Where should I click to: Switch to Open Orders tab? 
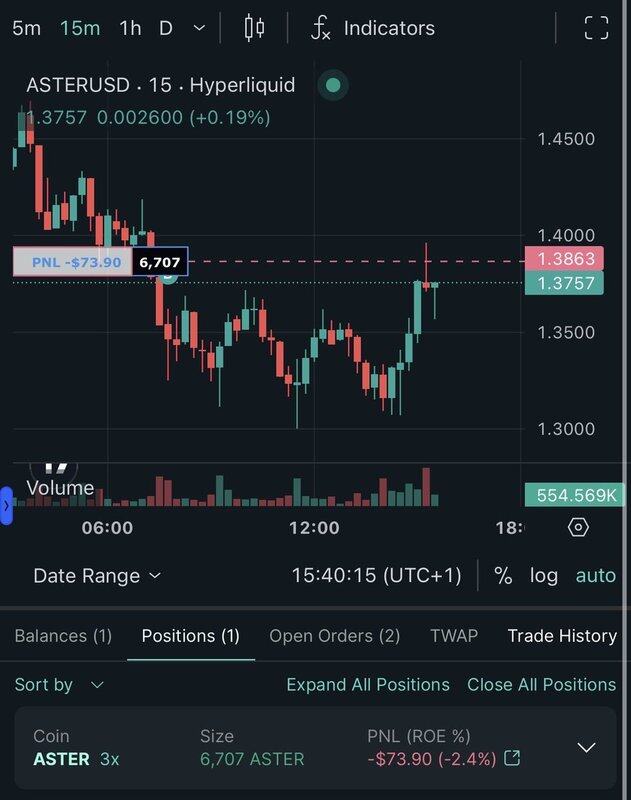tap(334, 635)
